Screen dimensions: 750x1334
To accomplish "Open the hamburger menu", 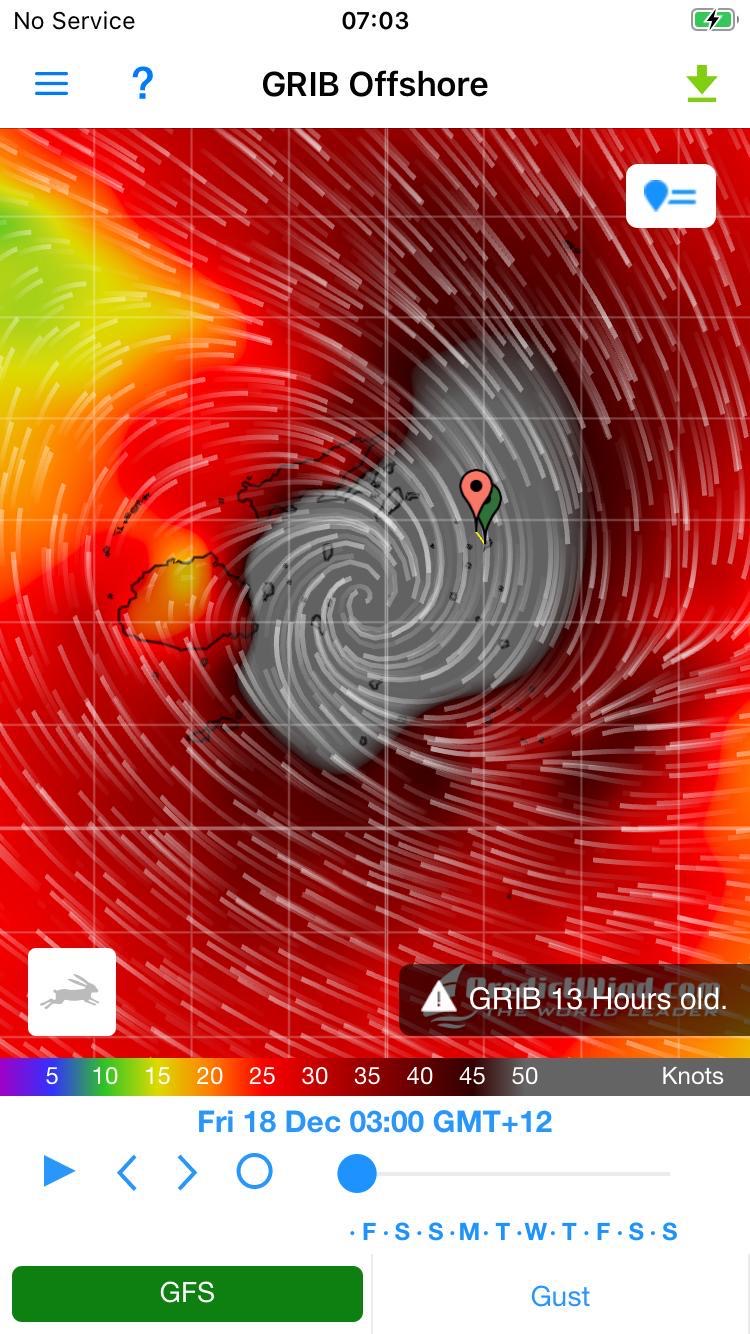I will (52, 84).
